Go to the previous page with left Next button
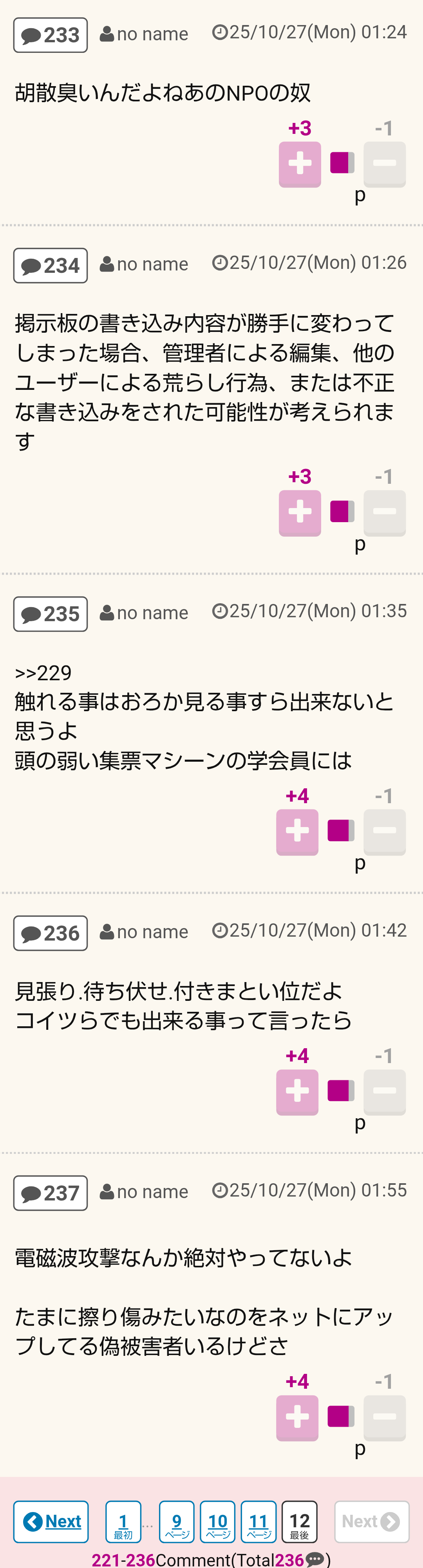This screenshot has width=423, height=1568. [x=51, y=1521]
